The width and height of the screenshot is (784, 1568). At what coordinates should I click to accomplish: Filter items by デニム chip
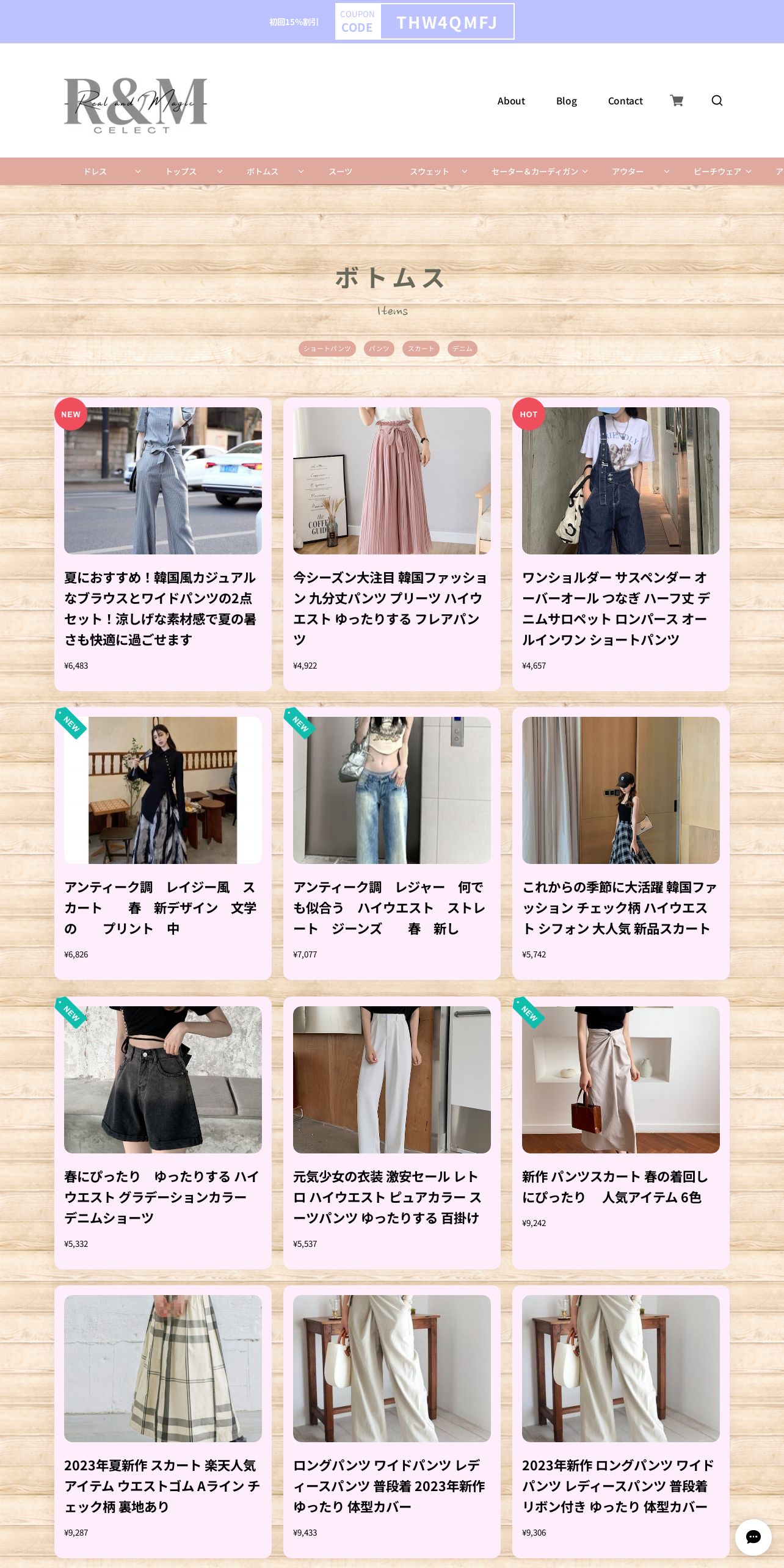(462, 349)
